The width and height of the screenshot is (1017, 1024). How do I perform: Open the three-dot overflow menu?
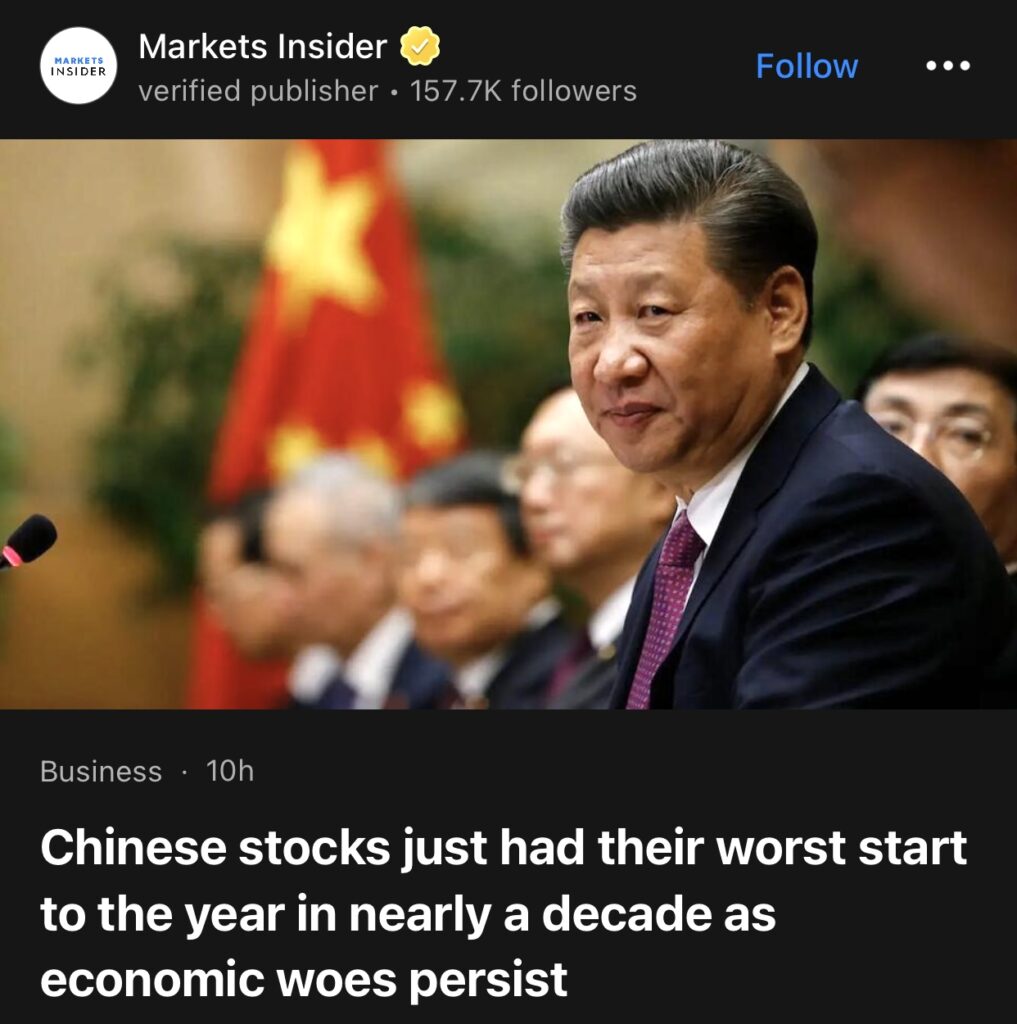point(947,66)
